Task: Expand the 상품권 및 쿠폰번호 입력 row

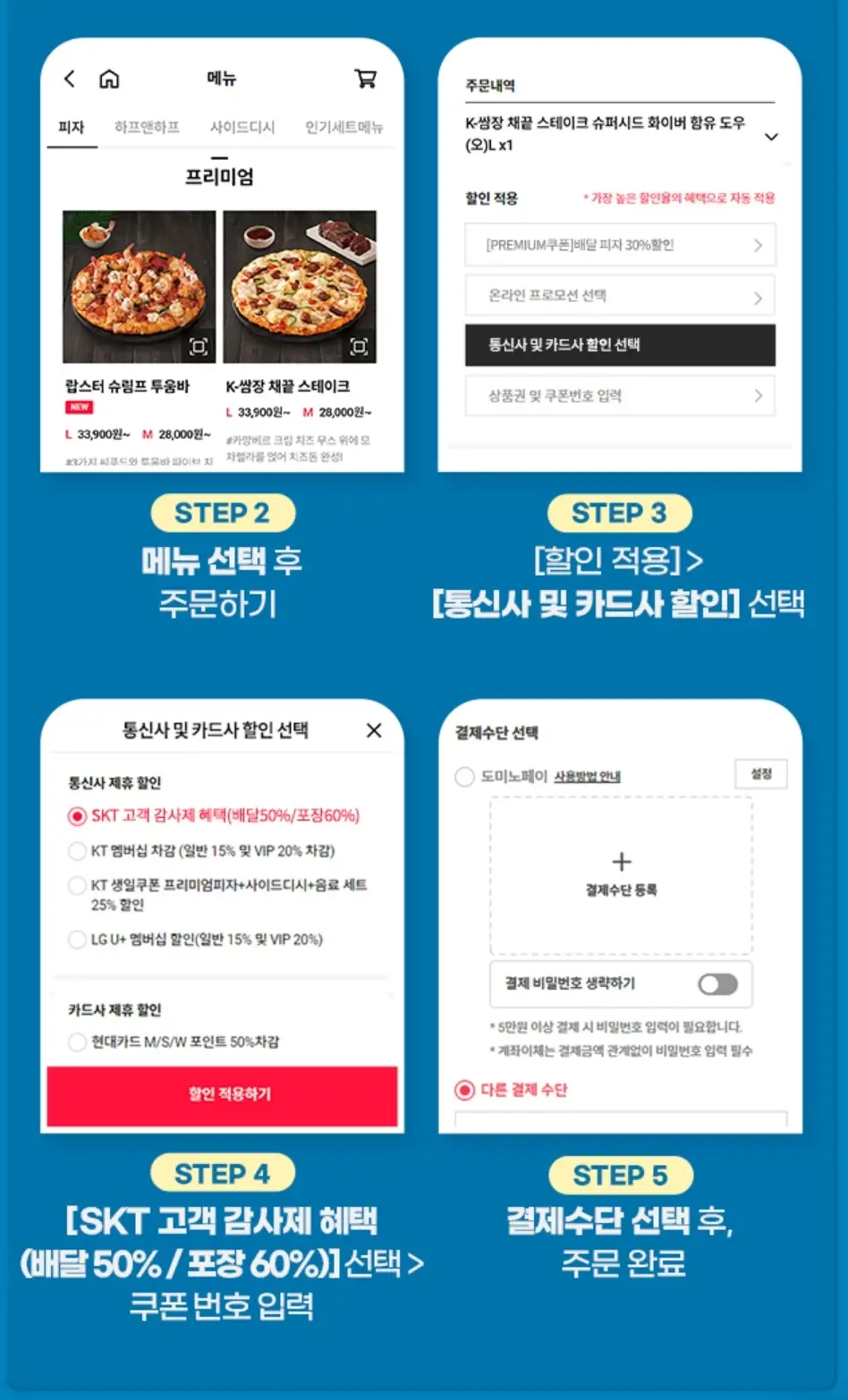Action: [x=620, y=396]
